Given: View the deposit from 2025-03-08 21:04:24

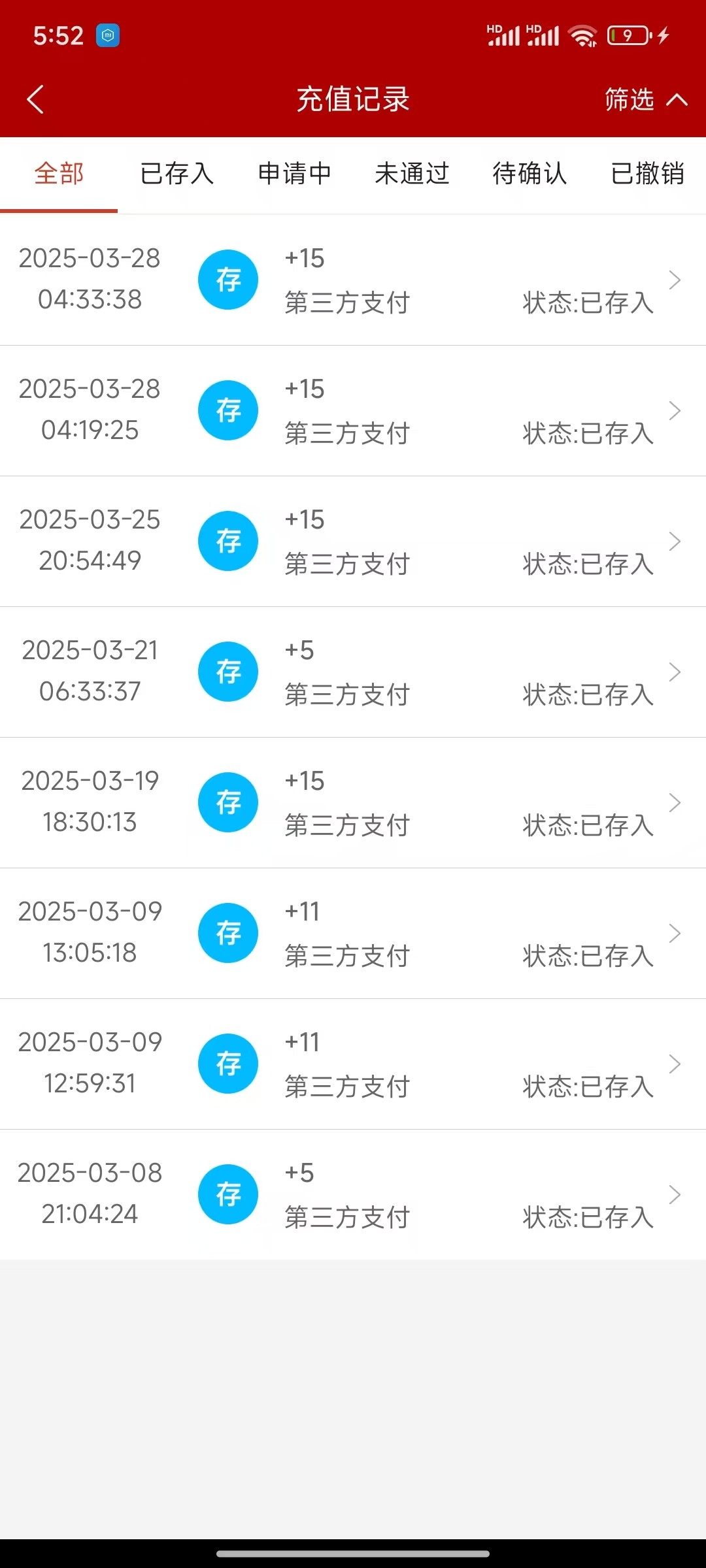Looking at the screenshot, I should [353, 1195].
